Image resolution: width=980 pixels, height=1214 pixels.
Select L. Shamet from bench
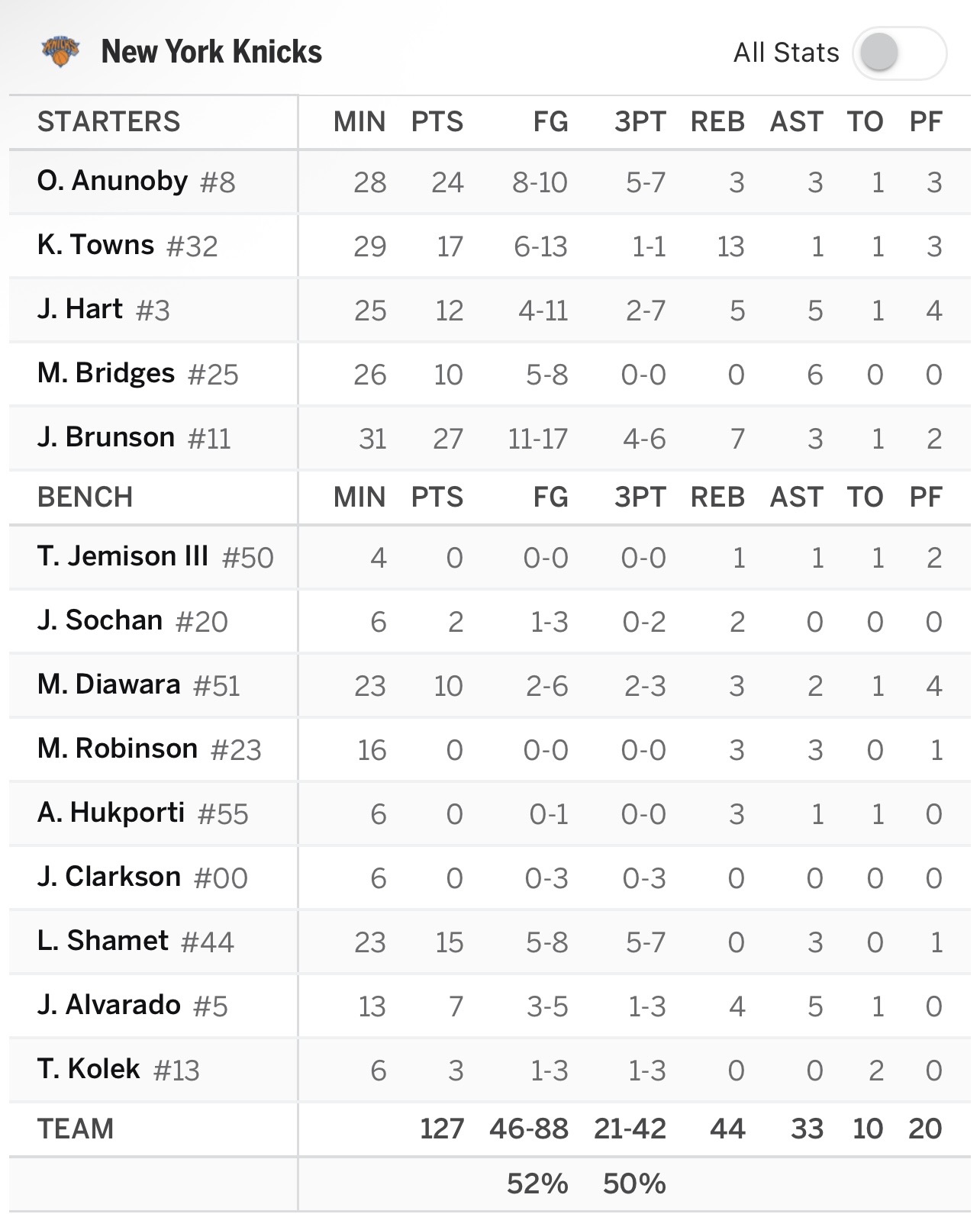click(x=103, y=942)
